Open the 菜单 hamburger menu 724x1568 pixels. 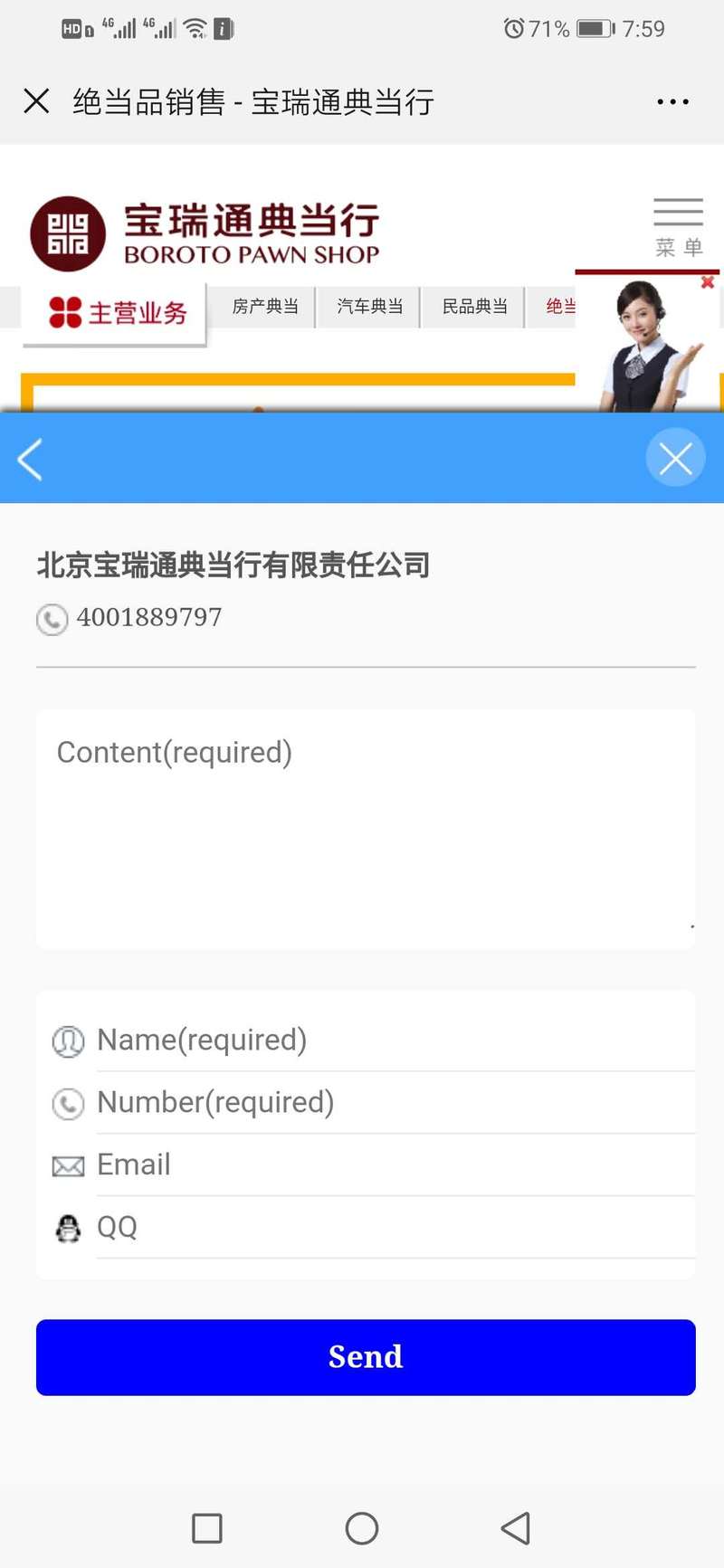[679, 227]
